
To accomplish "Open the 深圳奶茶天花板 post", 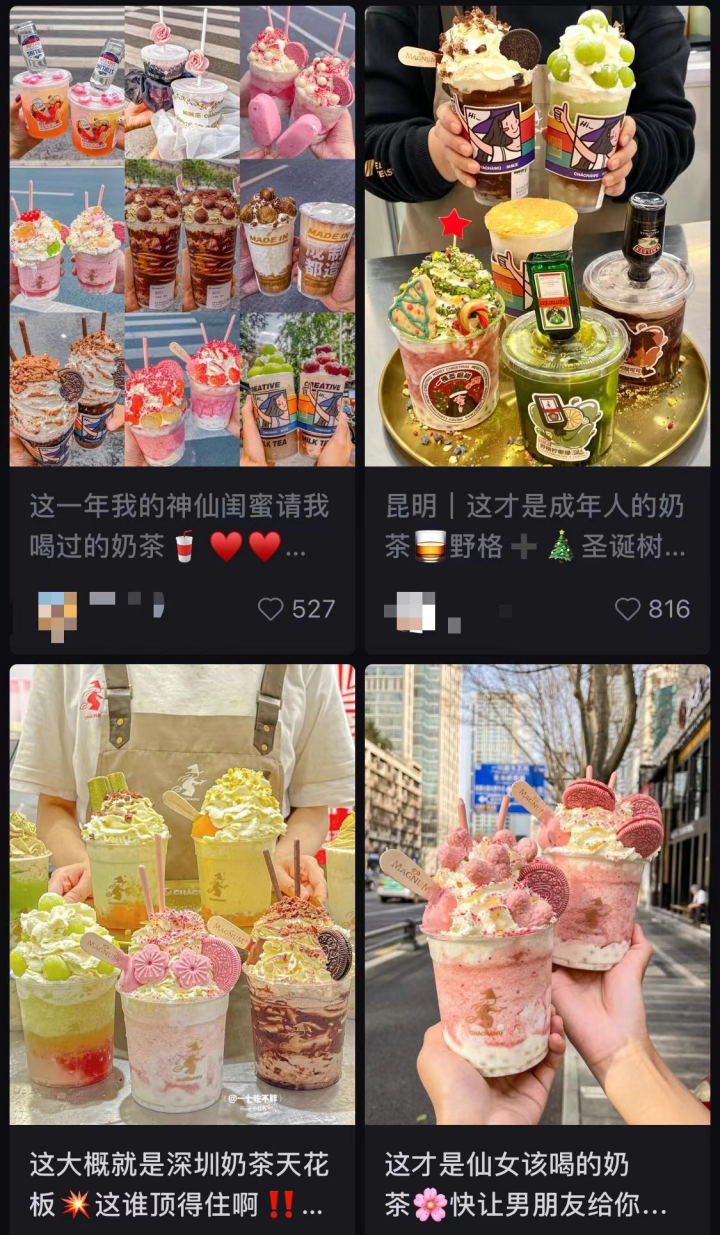I will (x=182, y=894).
